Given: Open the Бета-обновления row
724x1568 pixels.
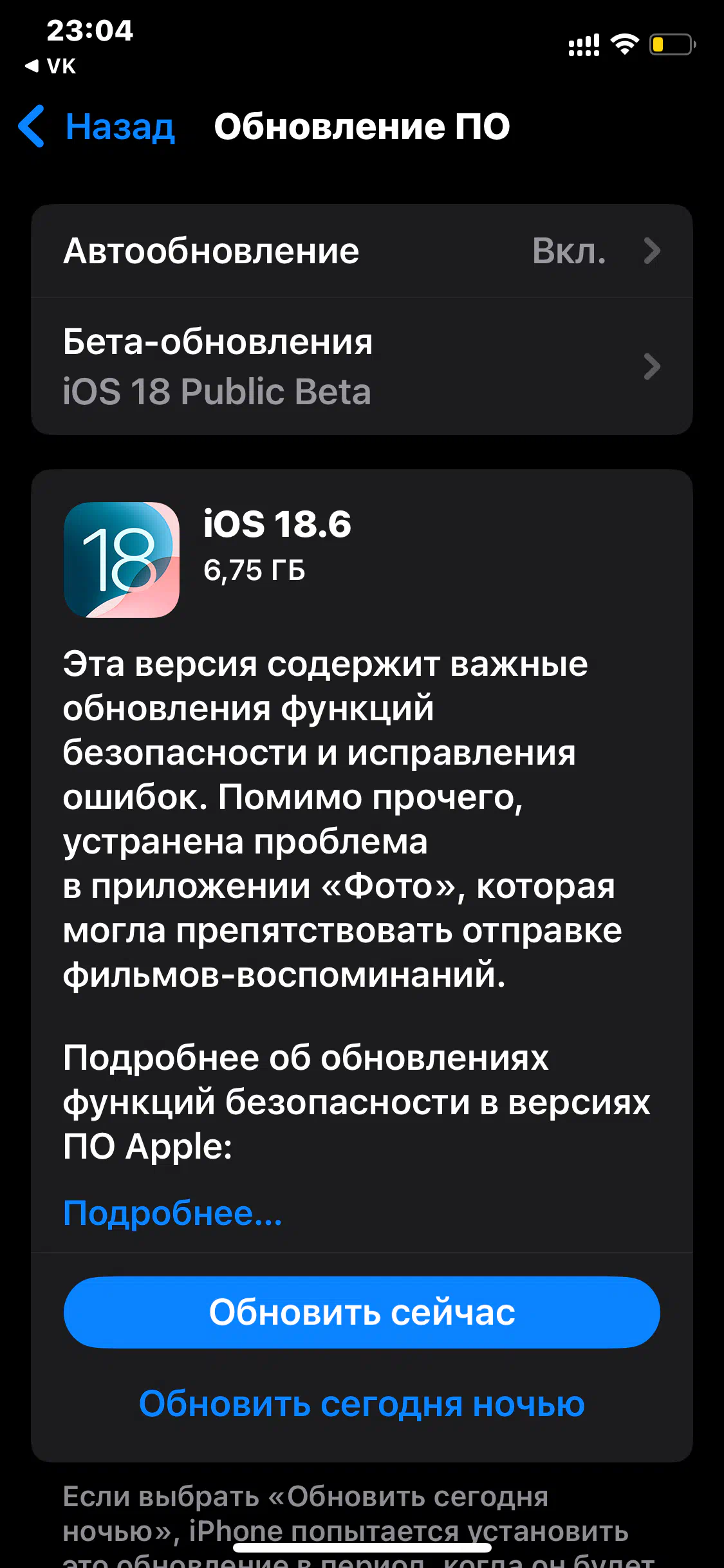Looking at the screenshot, I should 362,366.
